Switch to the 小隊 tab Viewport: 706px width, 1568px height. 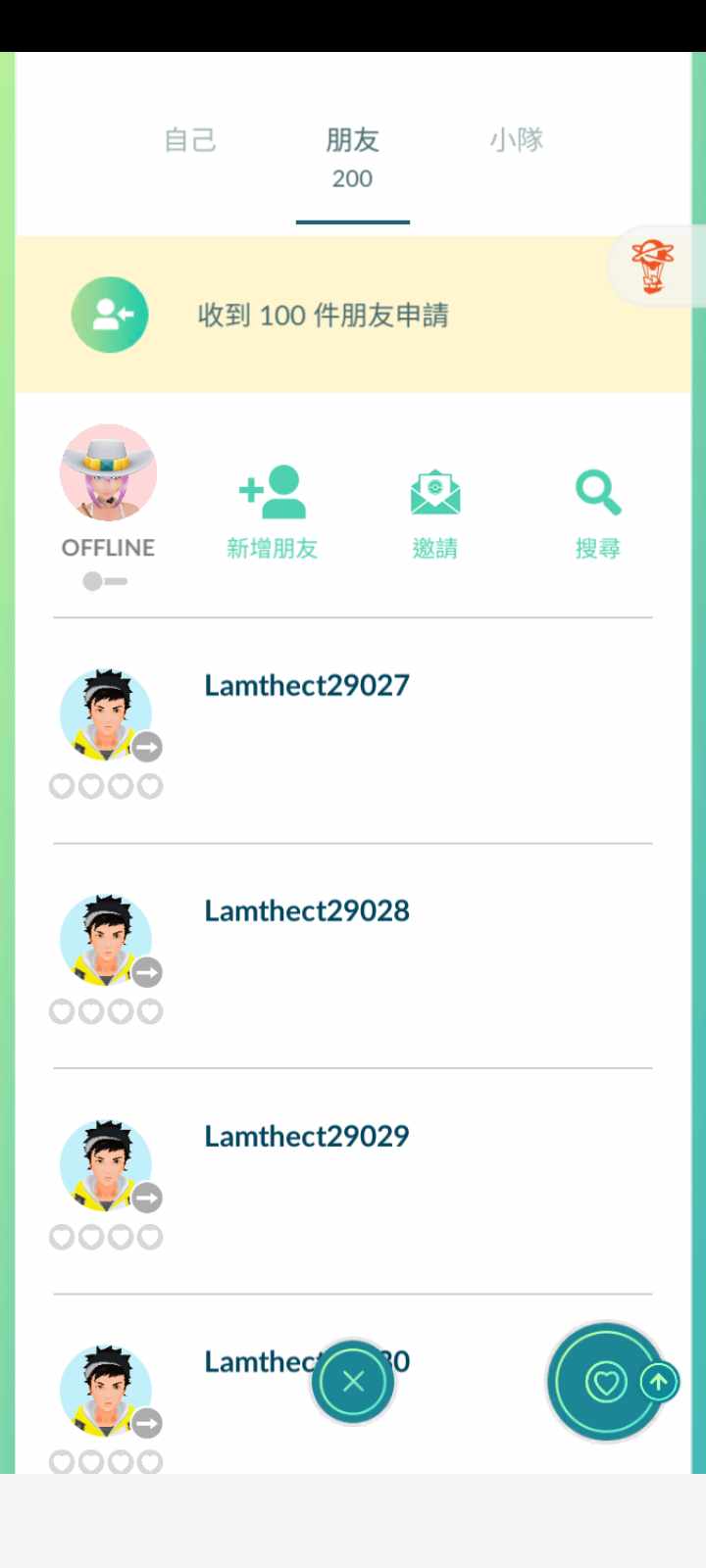pos(517,140)
